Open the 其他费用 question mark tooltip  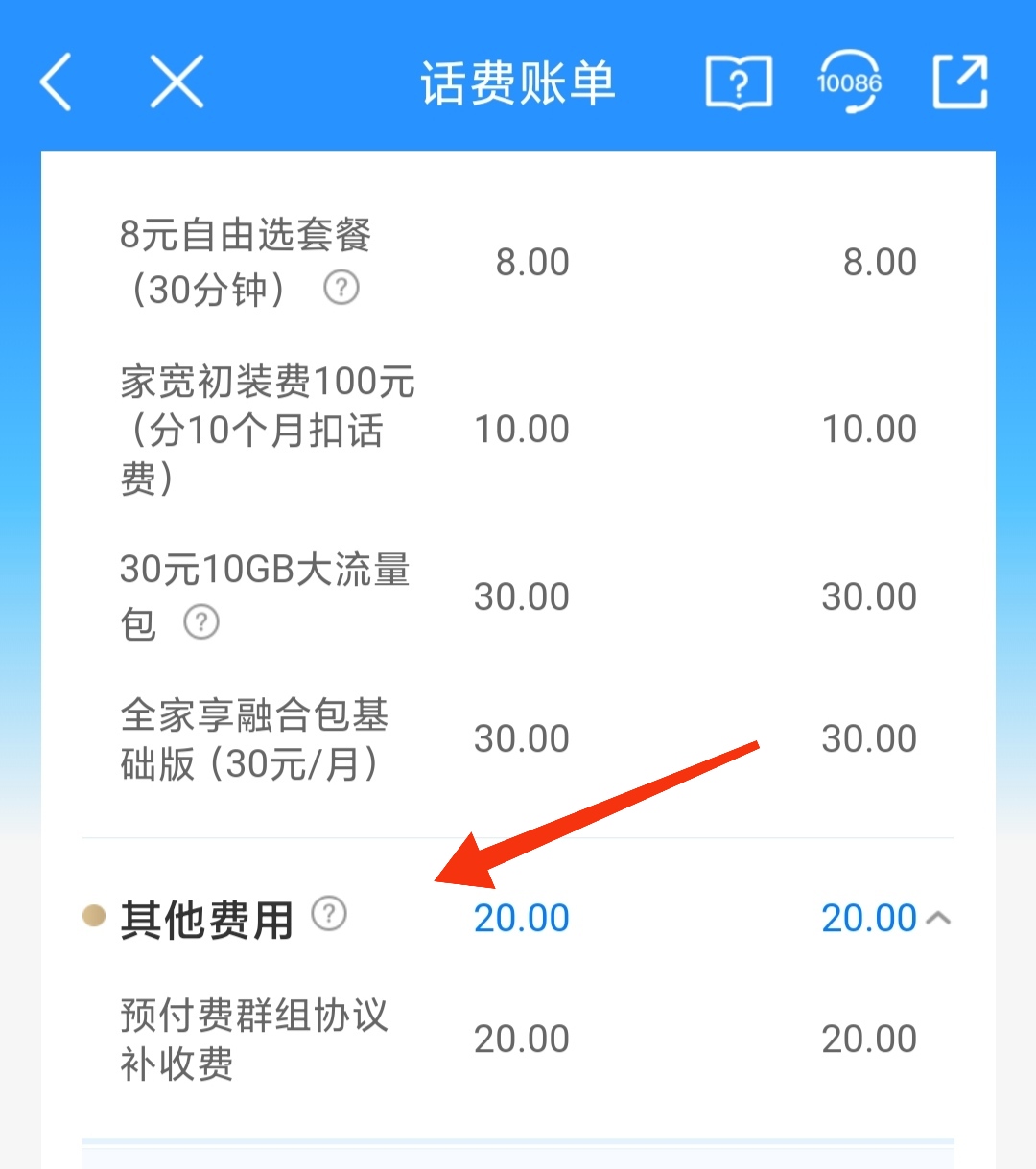(x=329, y=914)
